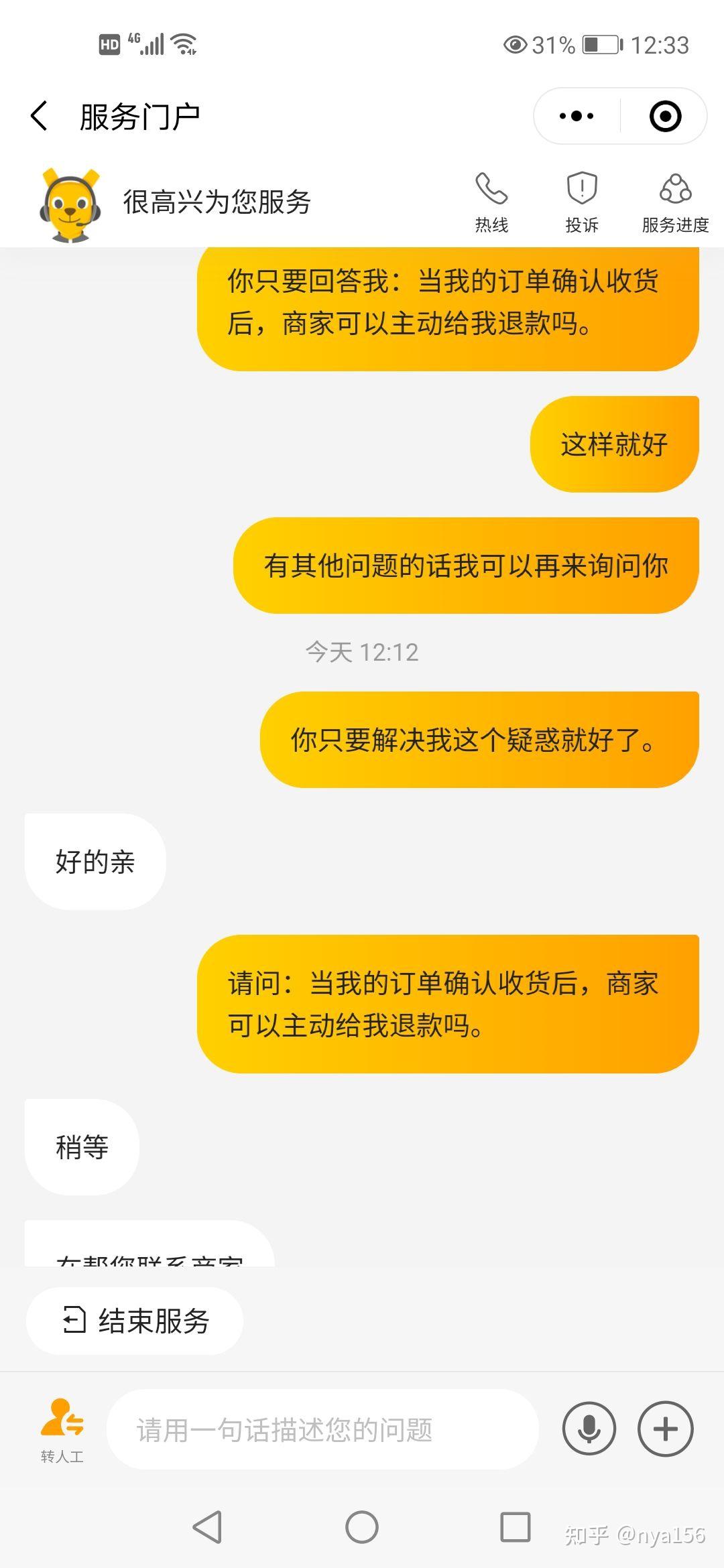Open recent apps with the square button
Image resolution: width=724 pixels, height=1568 pixels.
click(x=516, y=1527)
